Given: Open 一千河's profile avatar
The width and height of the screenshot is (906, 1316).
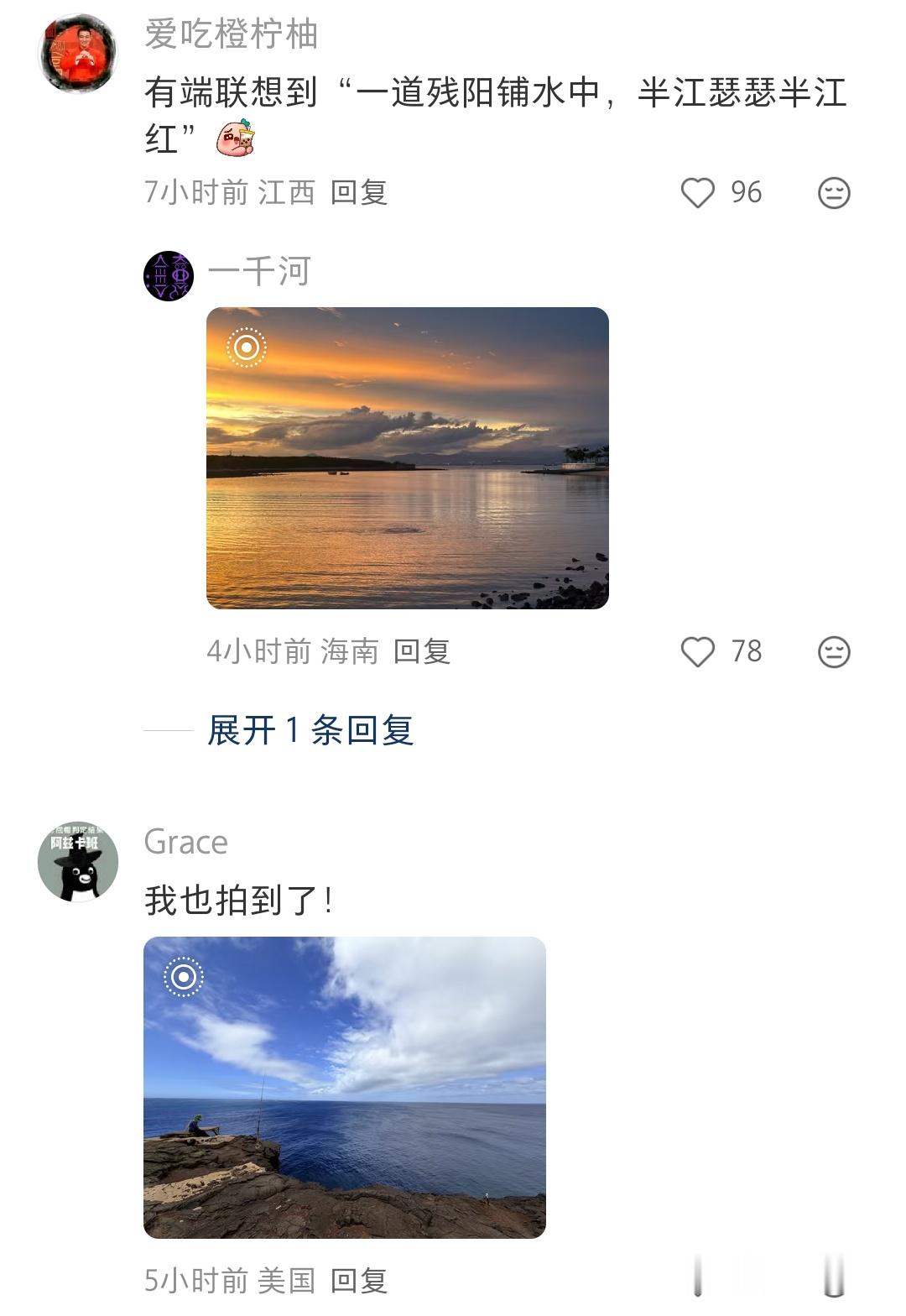Looking at the screenshot, I should click(x=169, y=275).
